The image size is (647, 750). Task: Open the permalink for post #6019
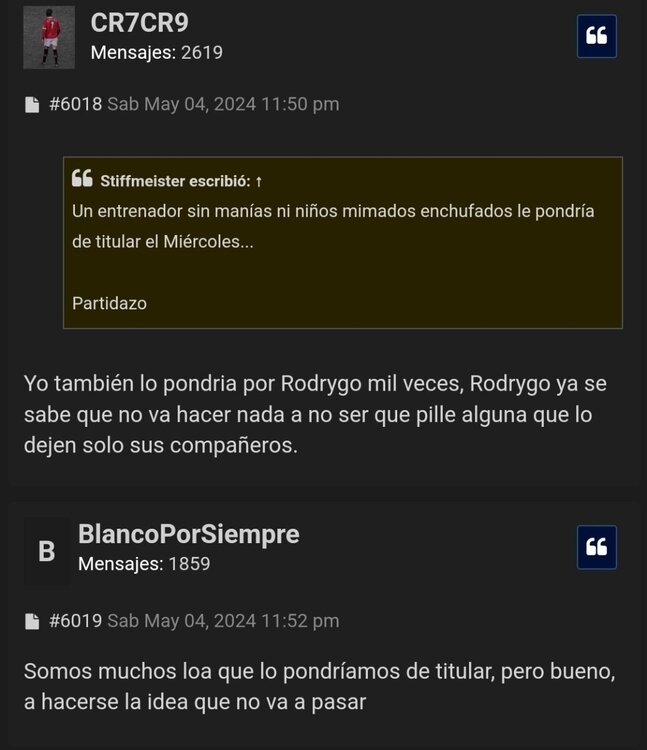[x=75, y=621]
